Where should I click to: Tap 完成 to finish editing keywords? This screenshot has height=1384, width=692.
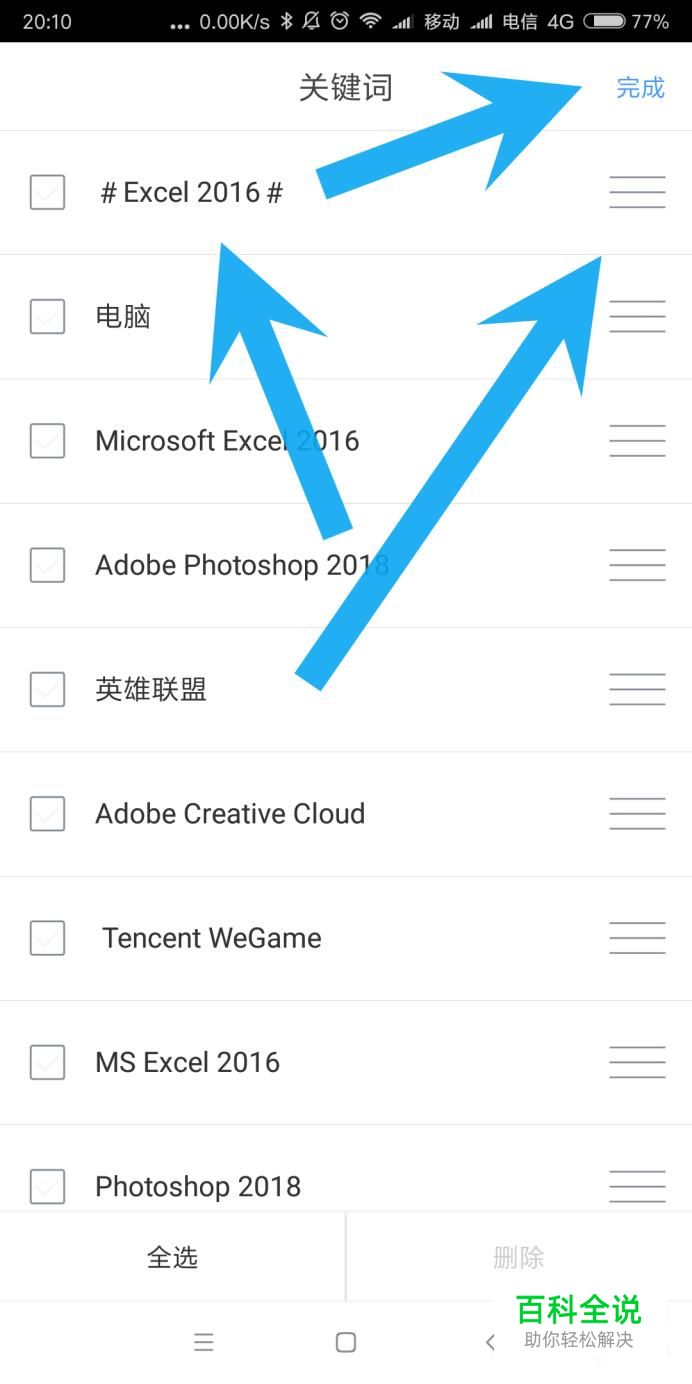point(640,88)
